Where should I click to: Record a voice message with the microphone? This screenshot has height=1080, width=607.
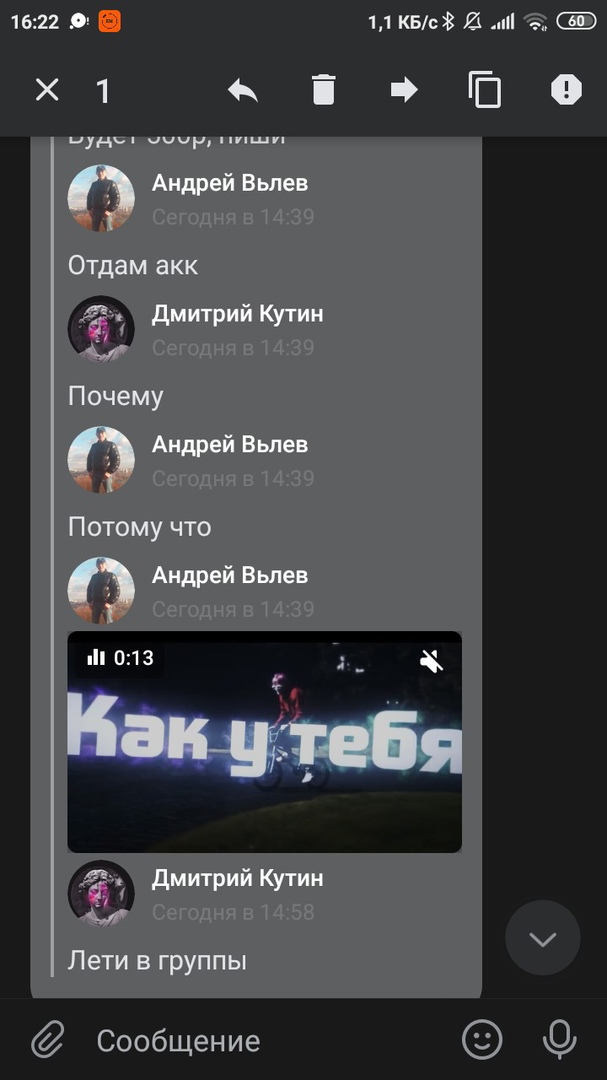point(560,1040)
